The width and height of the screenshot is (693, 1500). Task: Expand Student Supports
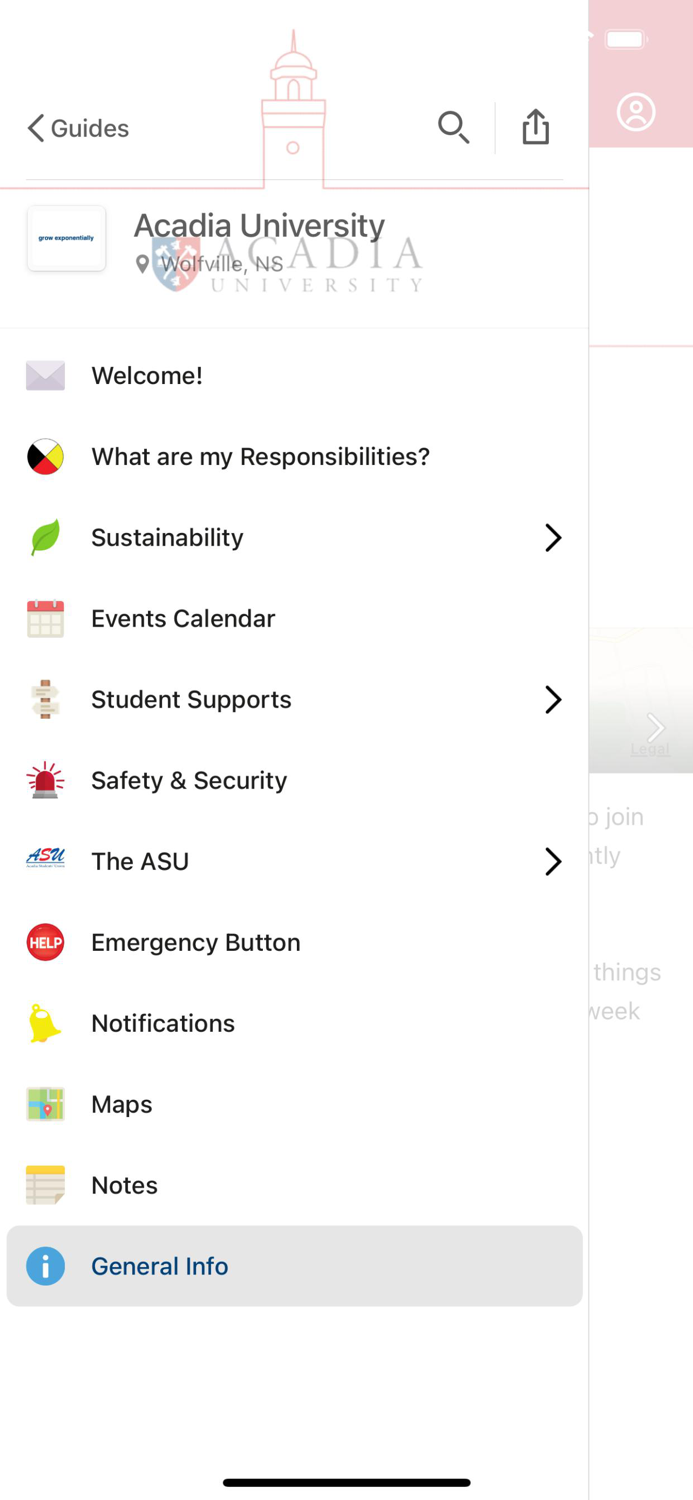click(x=552, y=700)
